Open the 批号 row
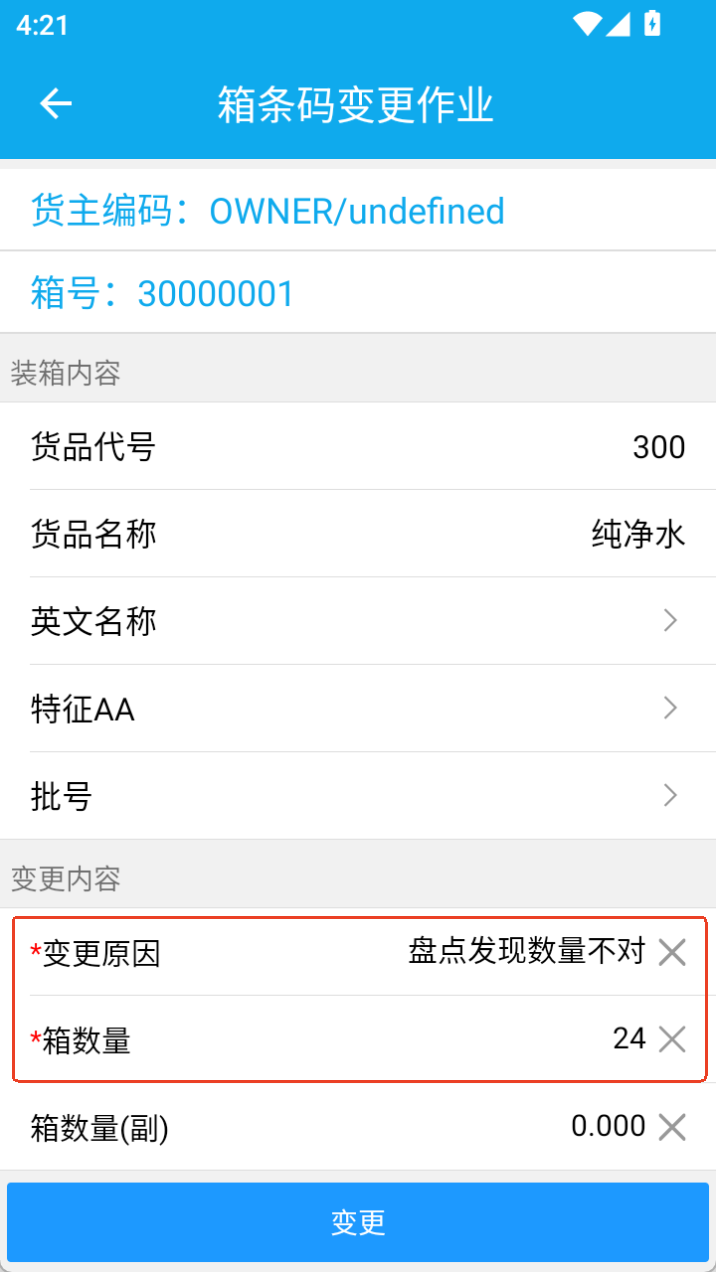 [x=358, y=796]
